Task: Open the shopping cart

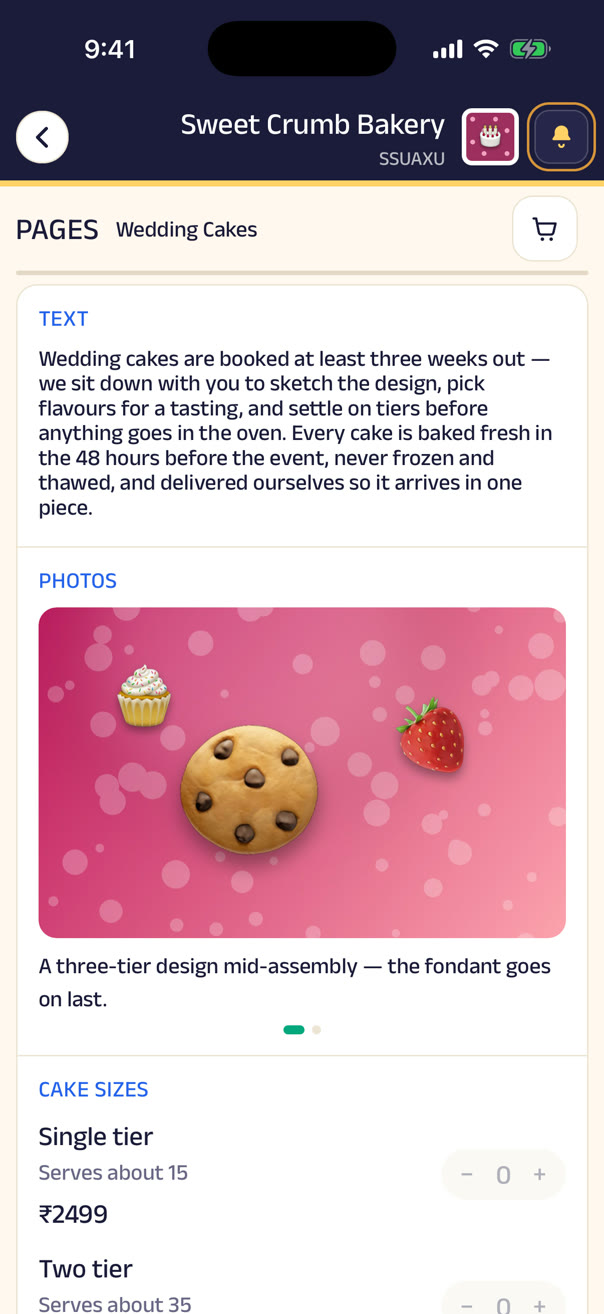Action: (545, 229)
